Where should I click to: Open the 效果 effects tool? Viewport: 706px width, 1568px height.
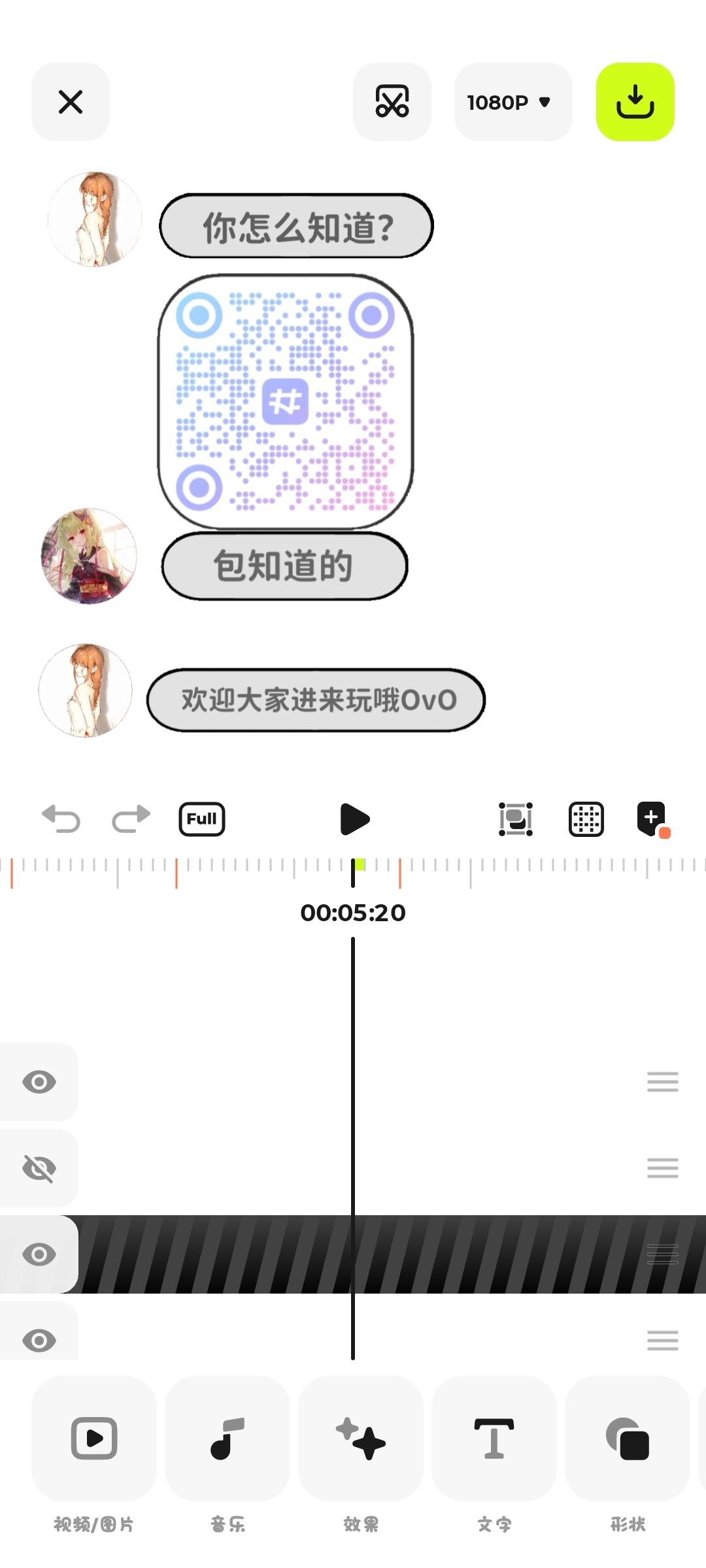pos(361,1439)
